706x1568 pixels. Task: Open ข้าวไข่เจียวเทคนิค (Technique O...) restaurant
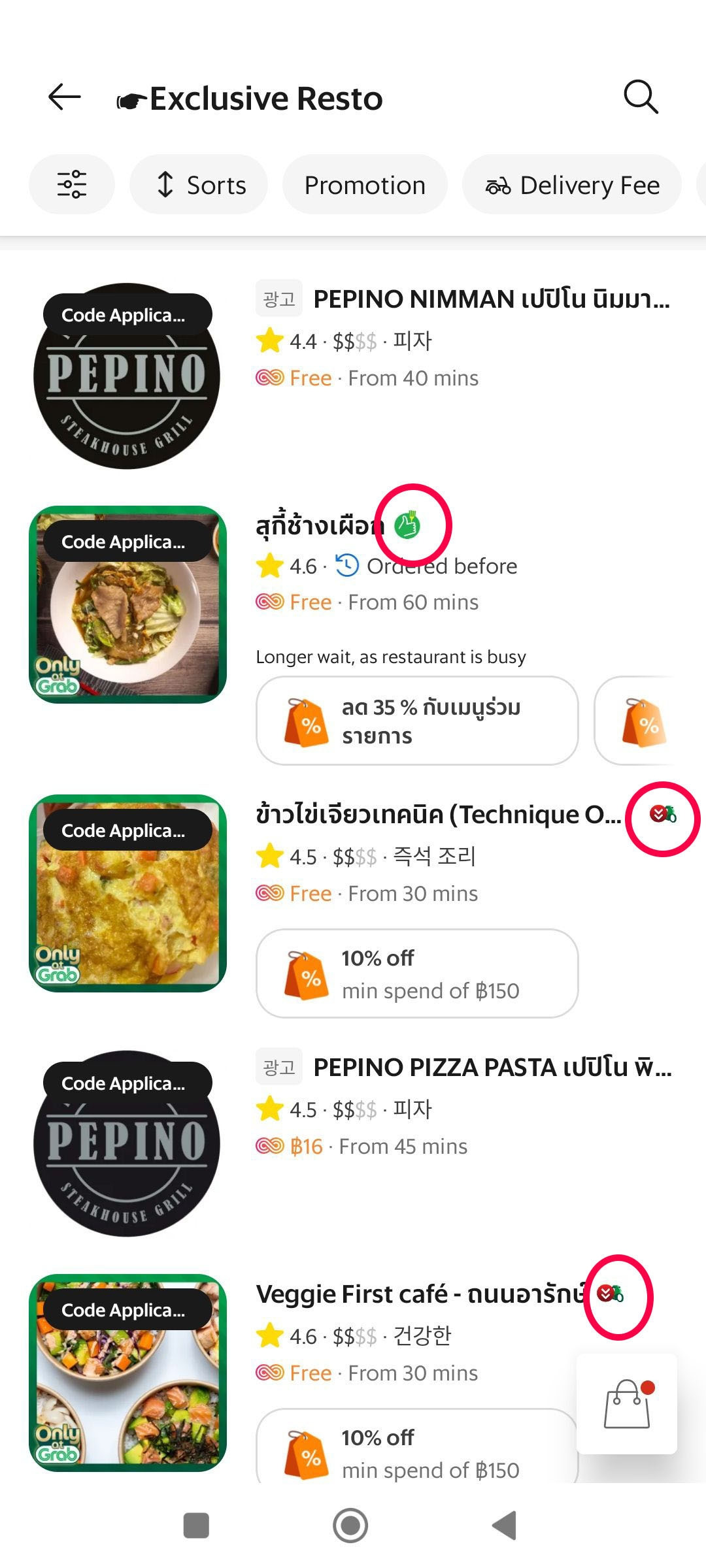click(x=438, y=815)
